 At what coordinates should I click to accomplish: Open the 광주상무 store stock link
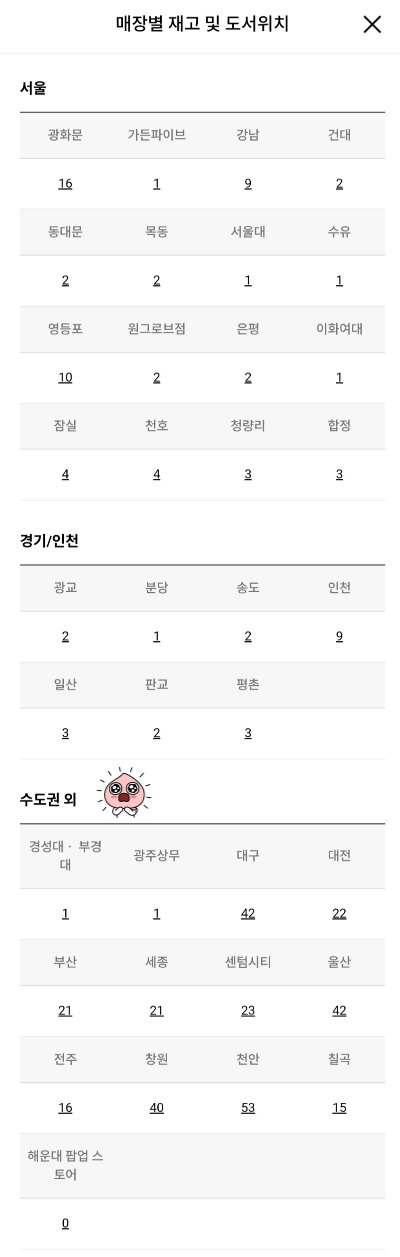[x=156, y=914]
